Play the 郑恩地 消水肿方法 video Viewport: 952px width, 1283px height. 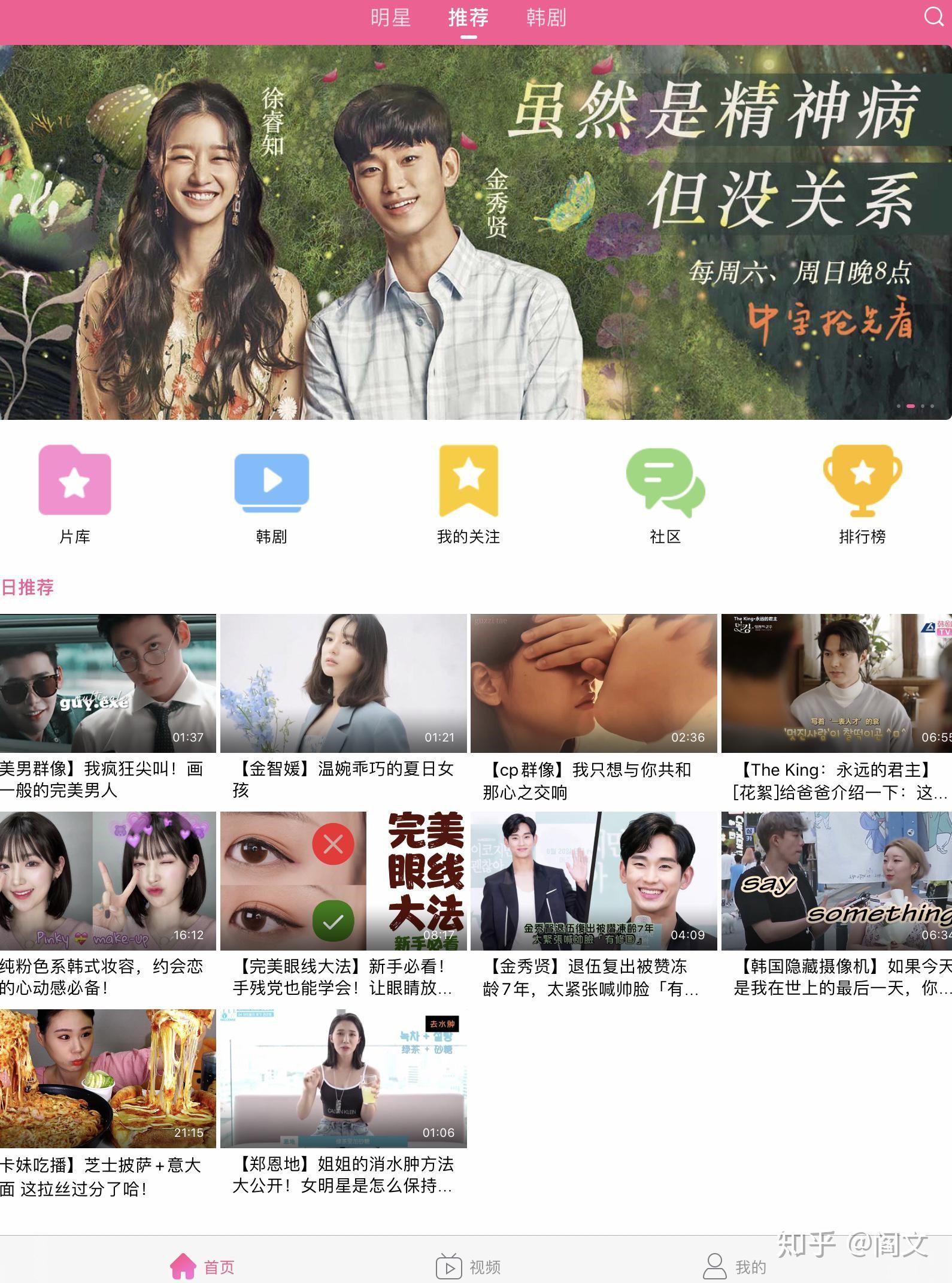(343, 1079)
